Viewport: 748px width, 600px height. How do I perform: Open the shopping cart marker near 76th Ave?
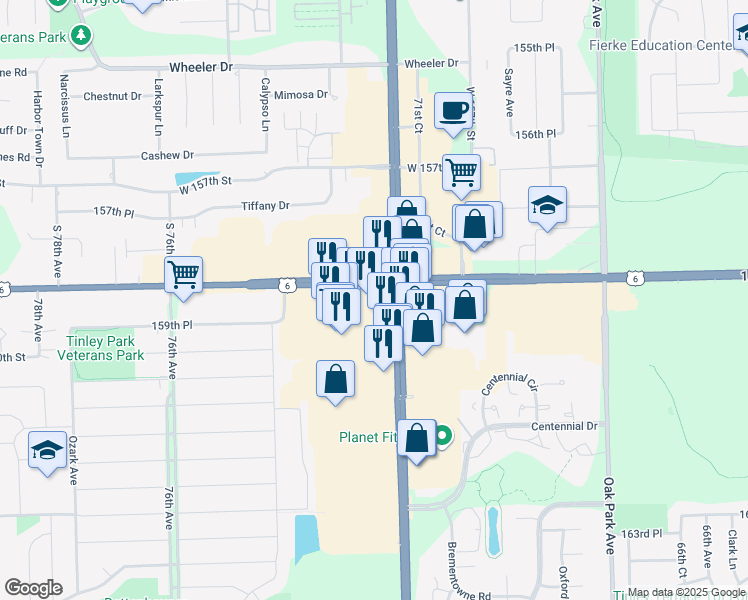(183, 274)
